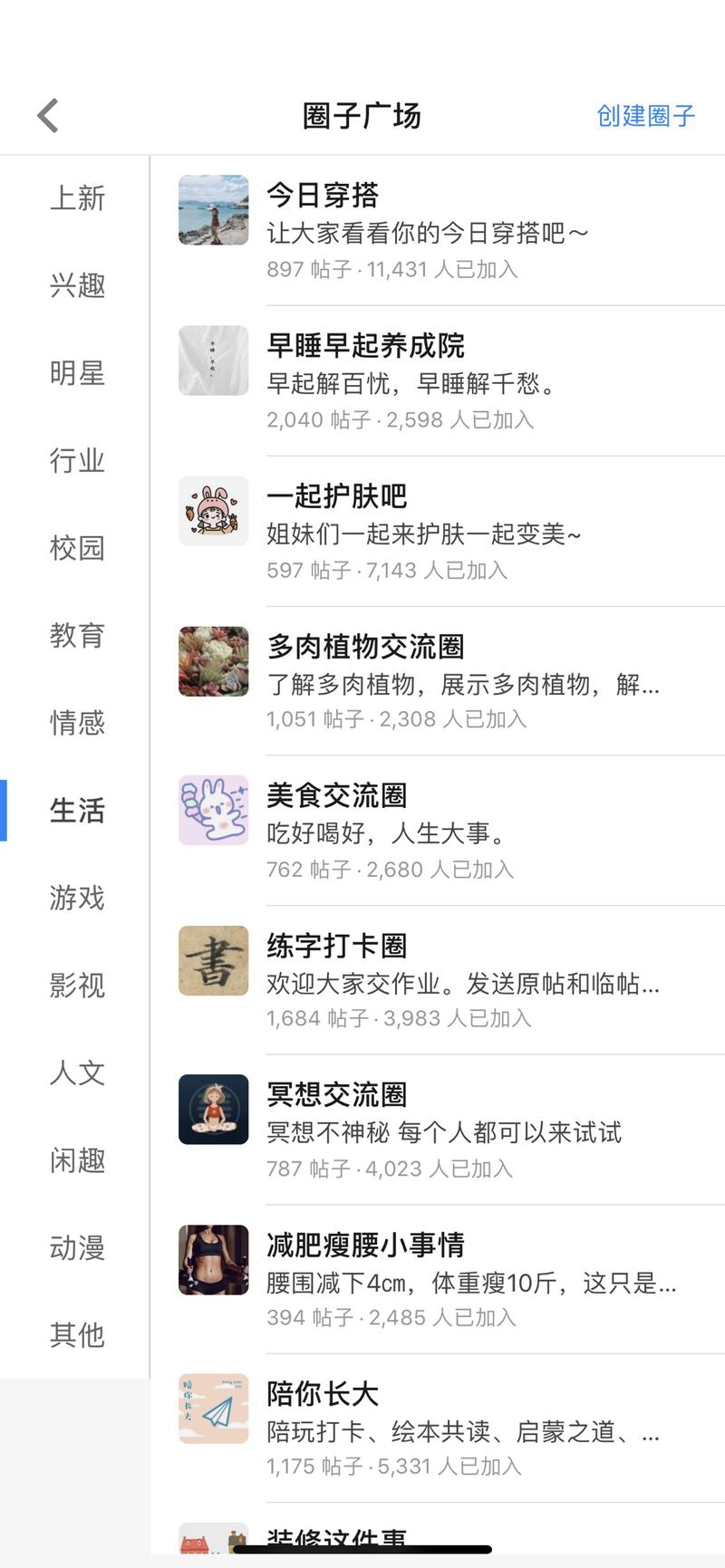
Task: Tap the paper plane avatar of 陪你长大
Action: pos(213,1409)
